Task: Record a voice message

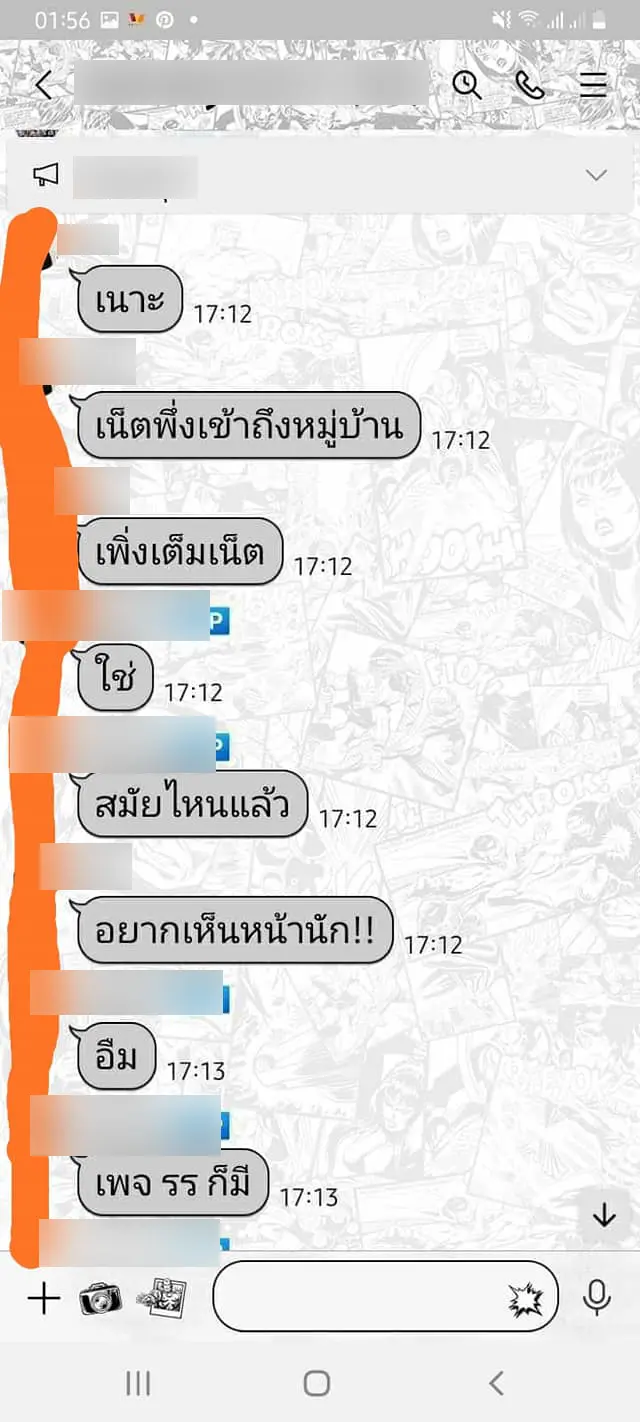Action: click(597, 1298)
